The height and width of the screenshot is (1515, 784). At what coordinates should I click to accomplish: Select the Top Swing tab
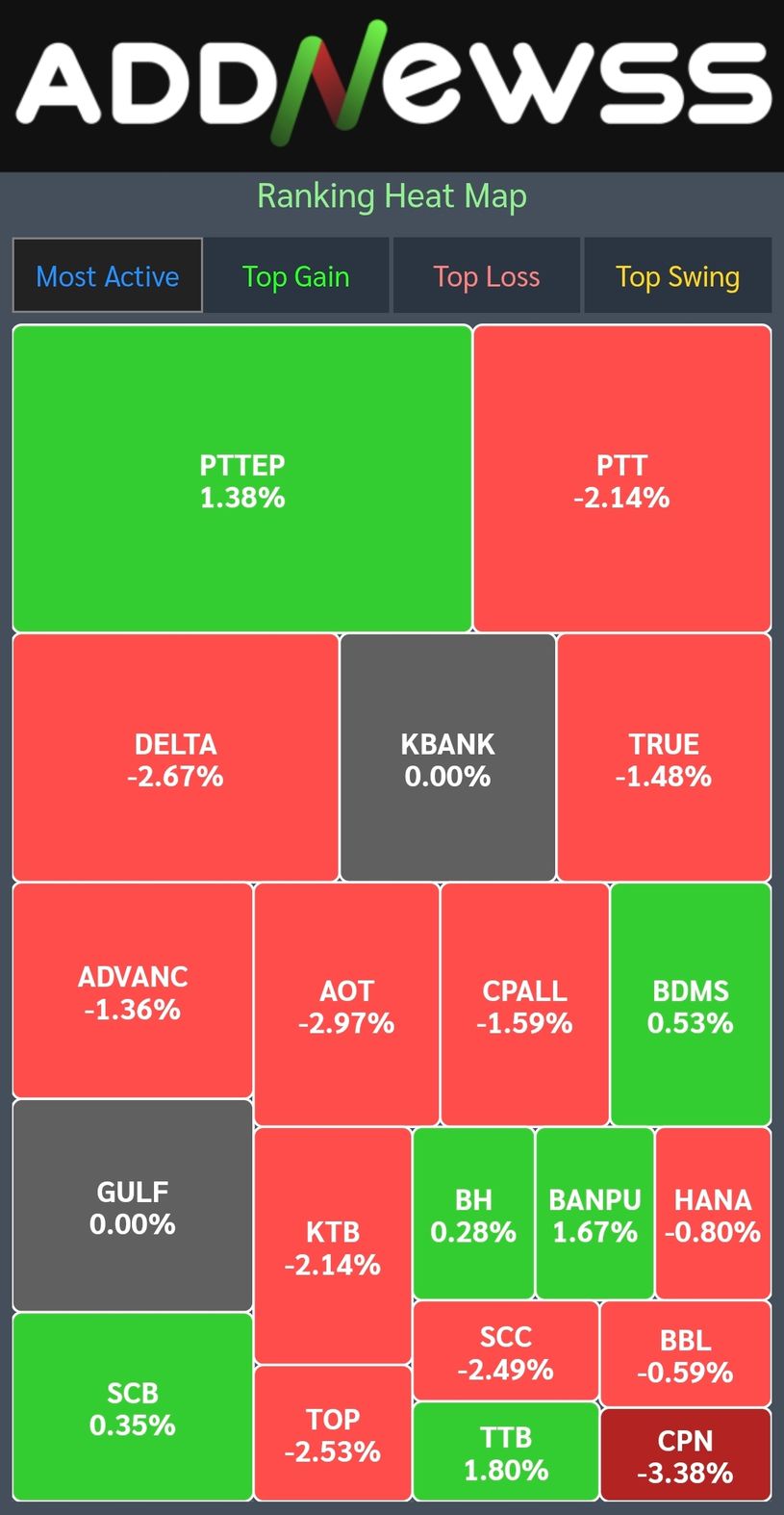[677, 276]
